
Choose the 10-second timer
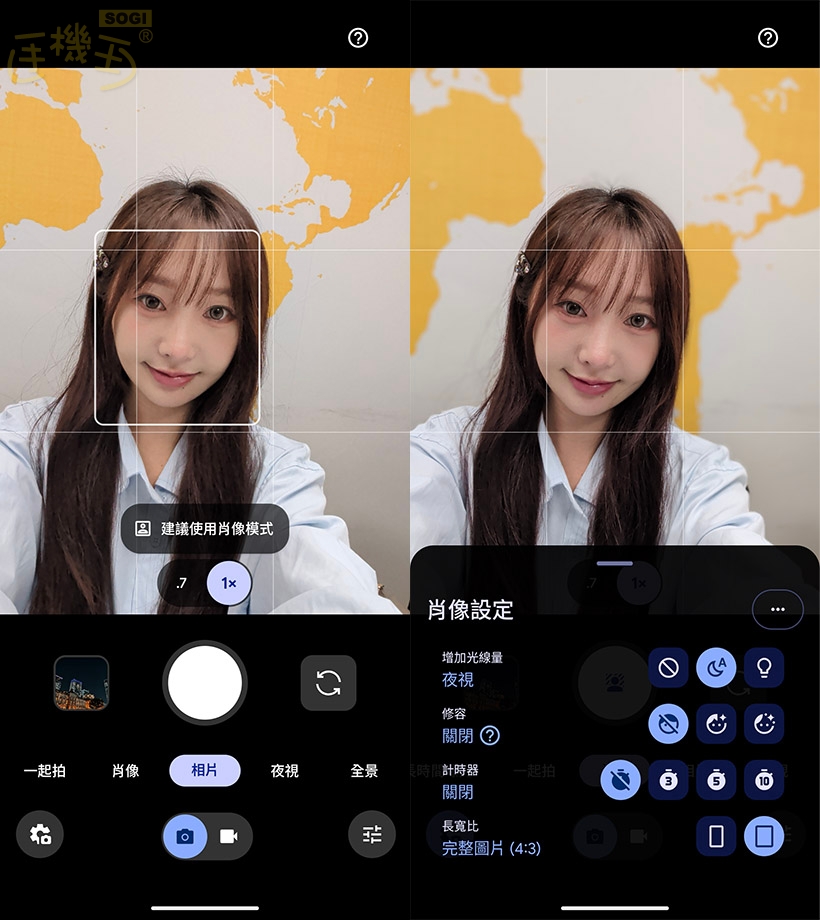click(764, 780)
